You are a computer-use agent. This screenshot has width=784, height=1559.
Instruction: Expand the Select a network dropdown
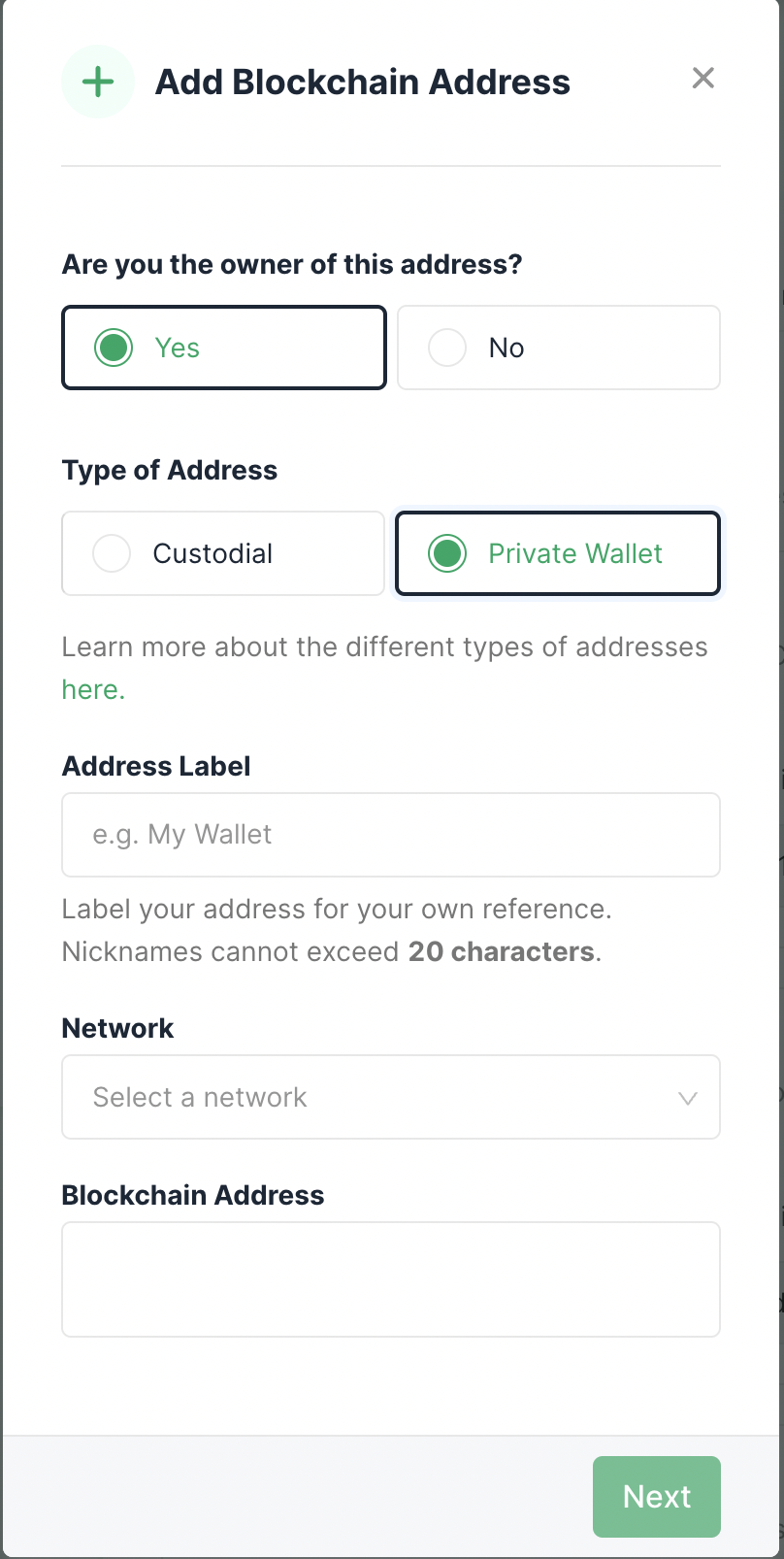coord(391,1097)
